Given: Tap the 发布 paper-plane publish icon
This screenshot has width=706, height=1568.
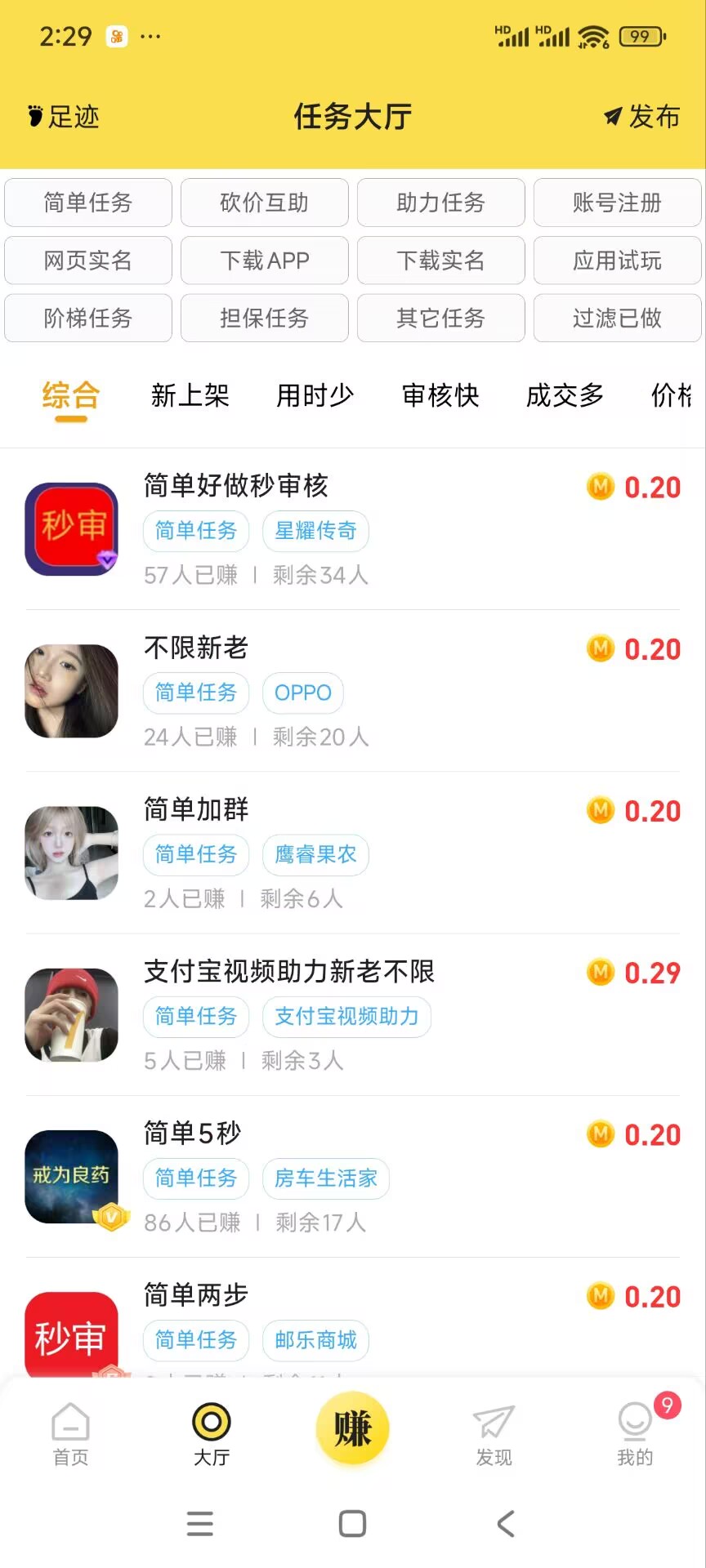Looking at the screenshot, I should [613, 116].
